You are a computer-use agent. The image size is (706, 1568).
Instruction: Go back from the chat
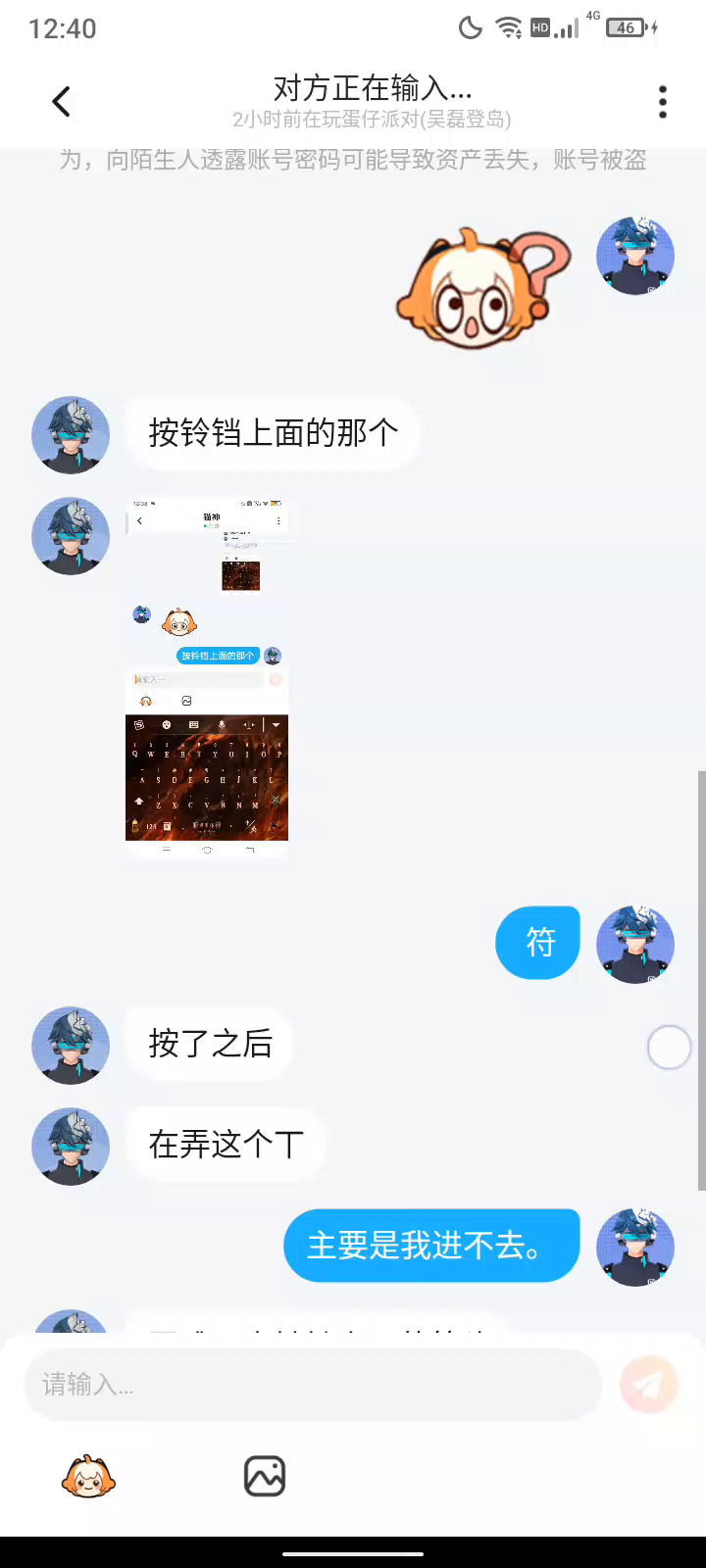pyautogui.click(x=62, y=102)
